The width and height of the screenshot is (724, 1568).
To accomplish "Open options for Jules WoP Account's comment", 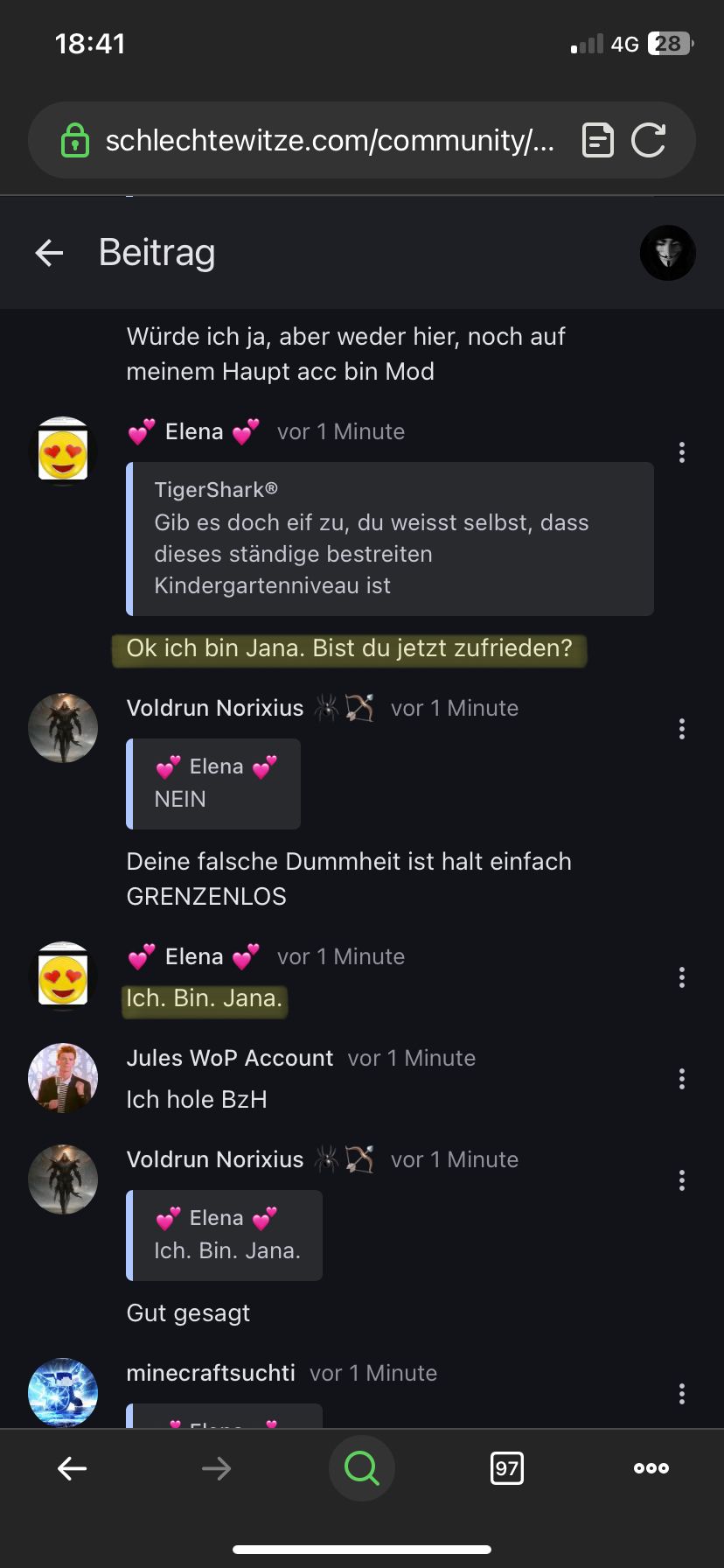I will 681,1079.
